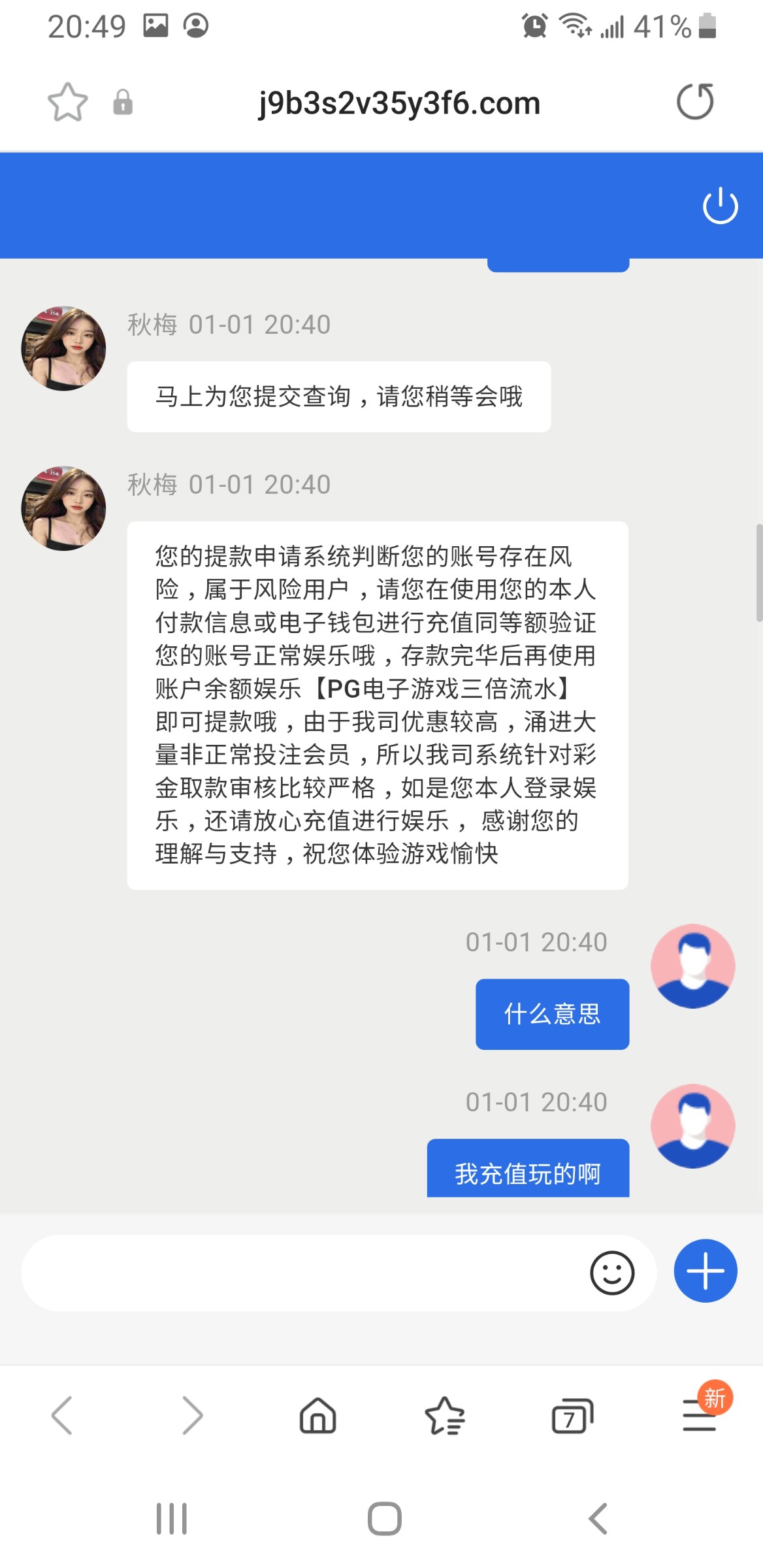Open the emoji picker in message bar
Image resolution: width=763 pixels, height=1568 pixels.
point(611,1271)
